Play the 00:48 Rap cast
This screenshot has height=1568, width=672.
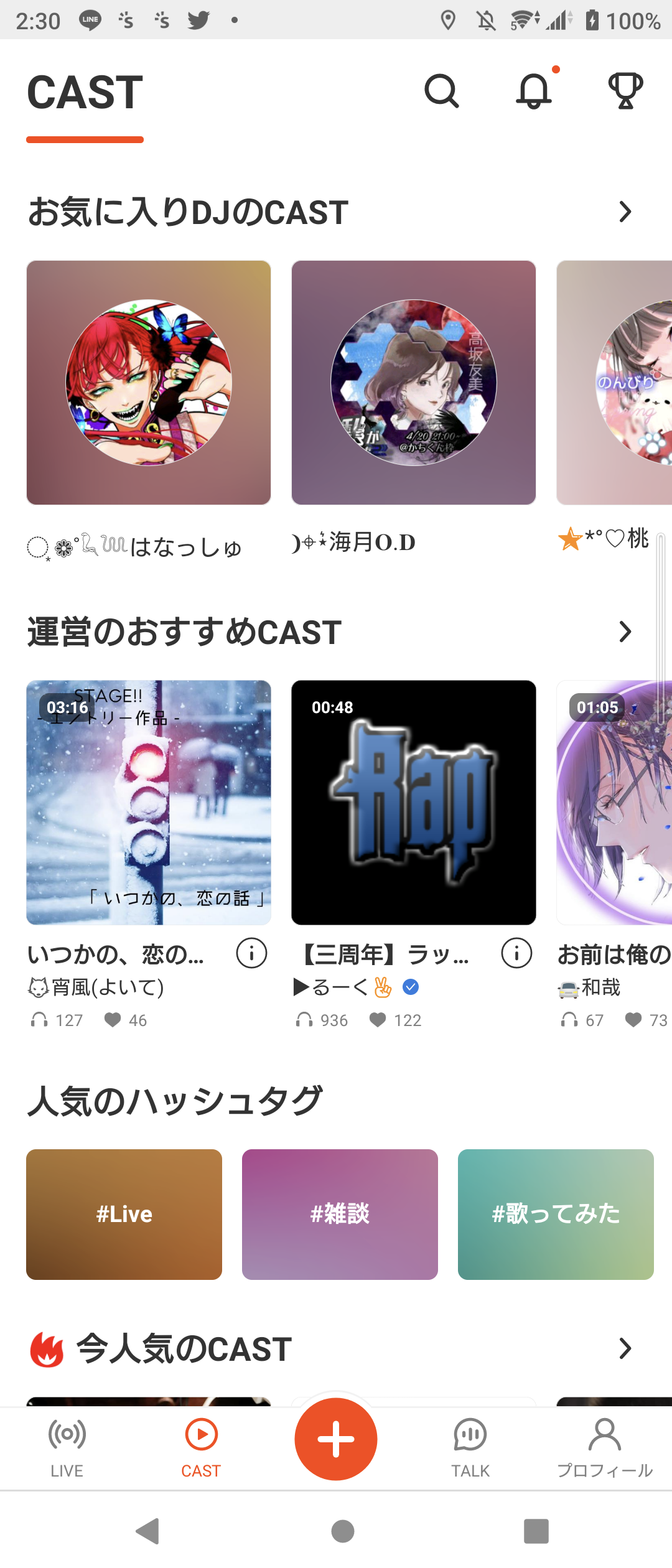(414, 803)
